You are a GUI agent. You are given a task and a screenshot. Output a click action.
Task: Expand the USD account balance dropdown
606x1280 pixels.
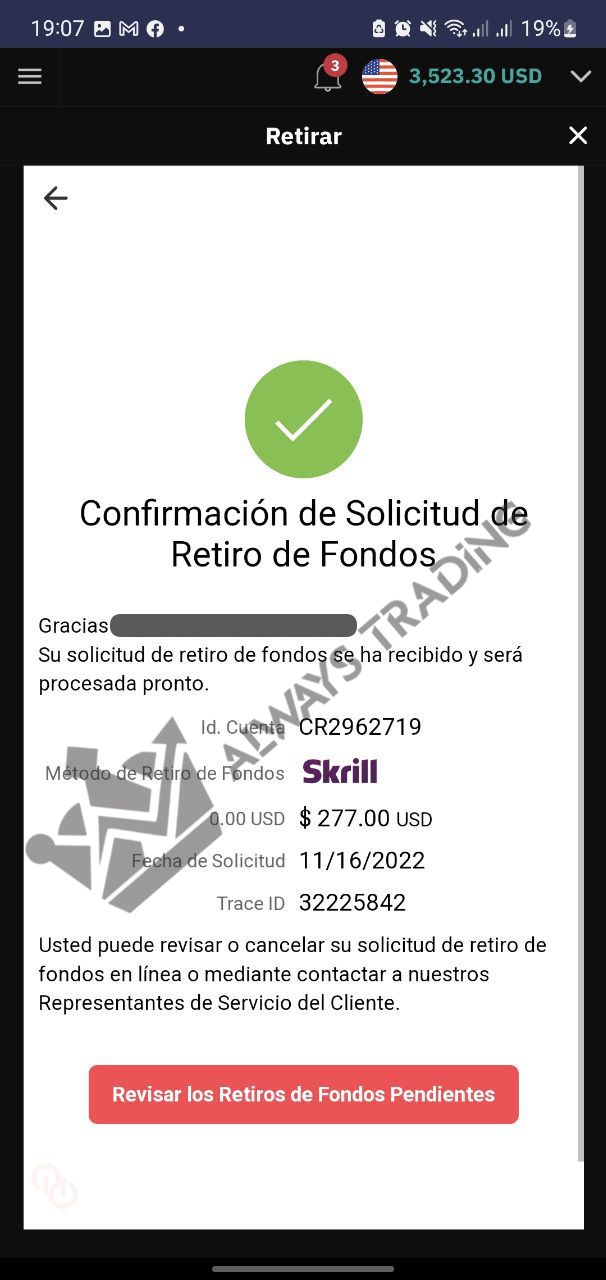tap(580, 76)
